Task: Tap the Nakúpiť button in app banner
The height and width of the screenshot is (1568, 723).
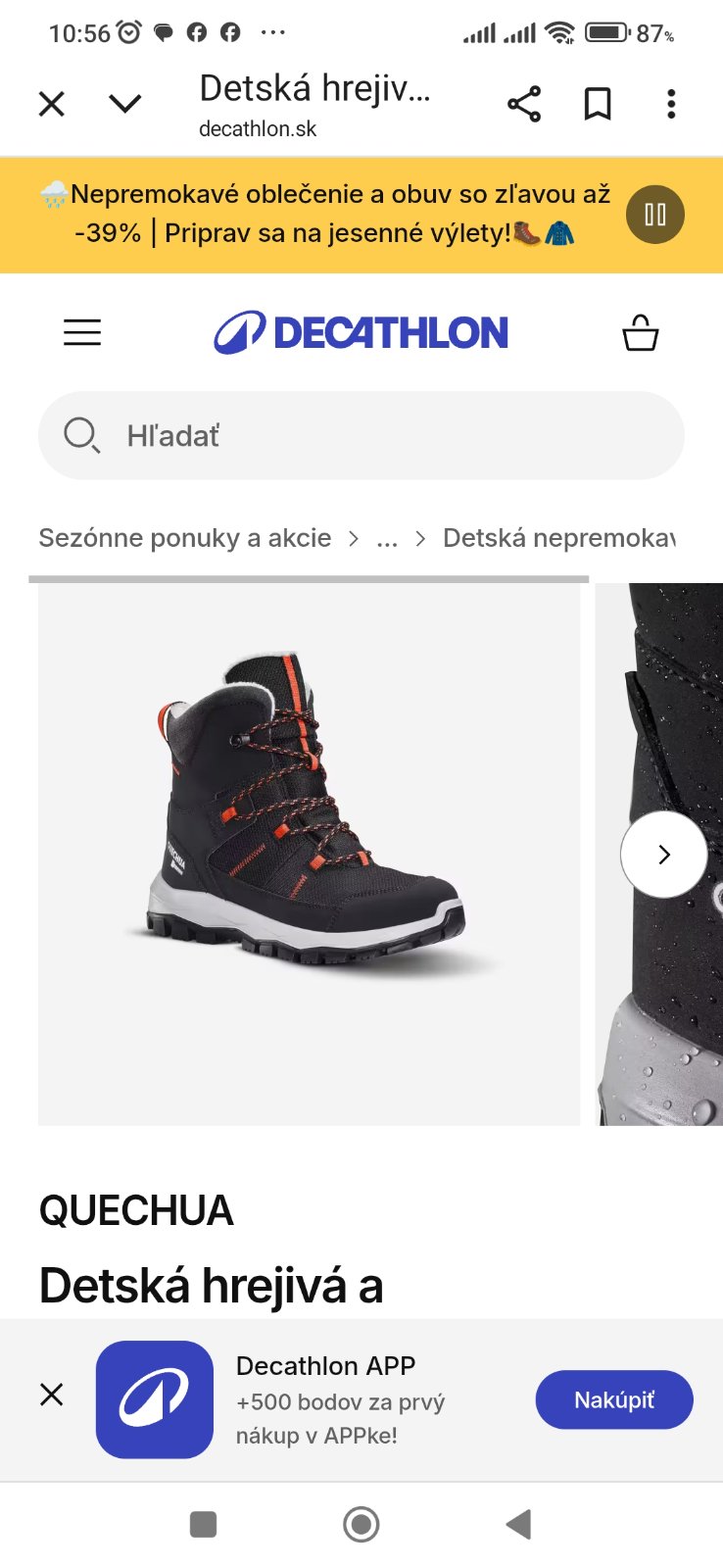Action: tap(614, 1399)
